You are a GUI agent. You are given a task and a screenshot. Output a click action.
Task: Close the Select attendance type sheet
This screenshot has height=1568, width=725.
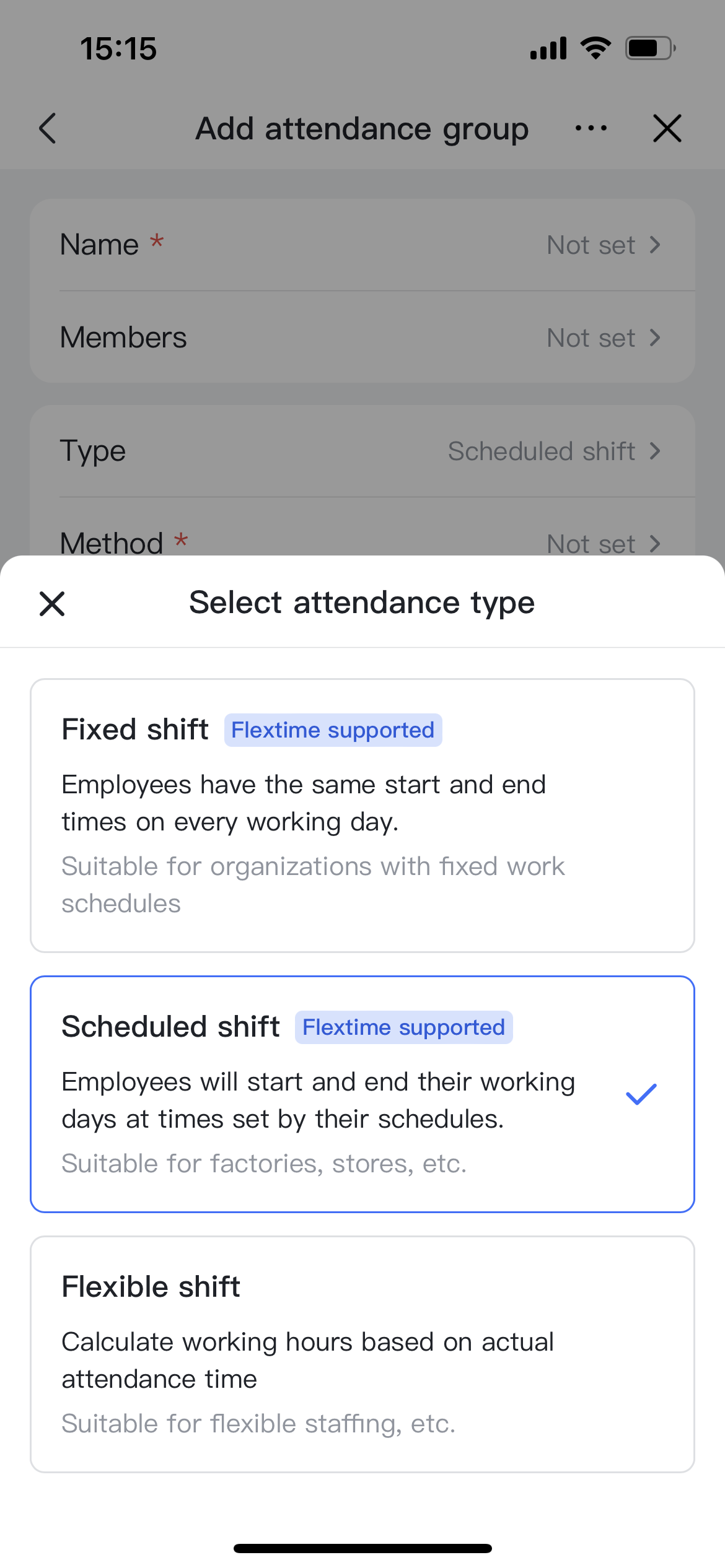(x=52, y=603)
